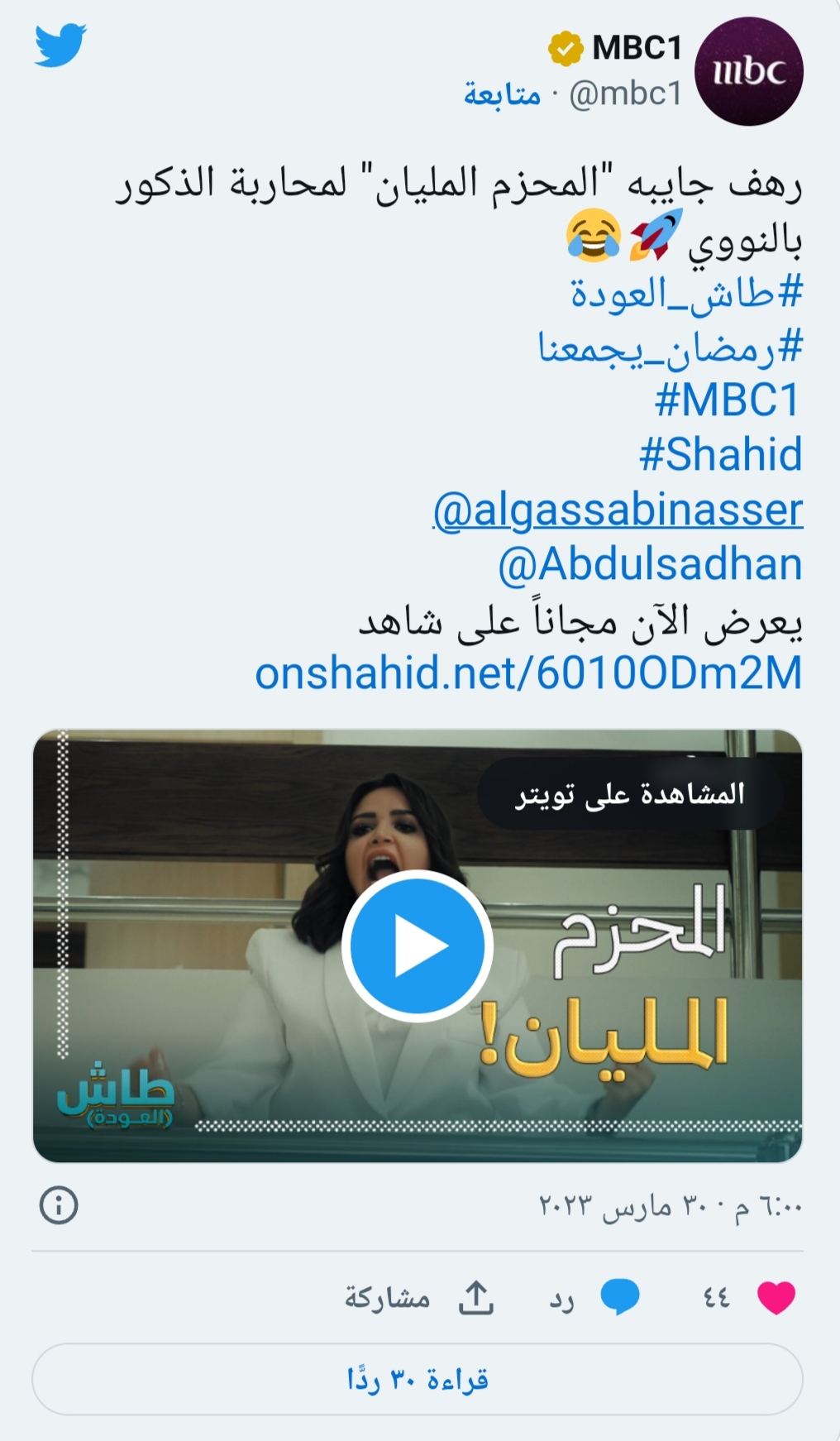Open hashtag #طاش_العودة
The width and height of the screenshot is (840, 1441).
click(x=686, y=293)
